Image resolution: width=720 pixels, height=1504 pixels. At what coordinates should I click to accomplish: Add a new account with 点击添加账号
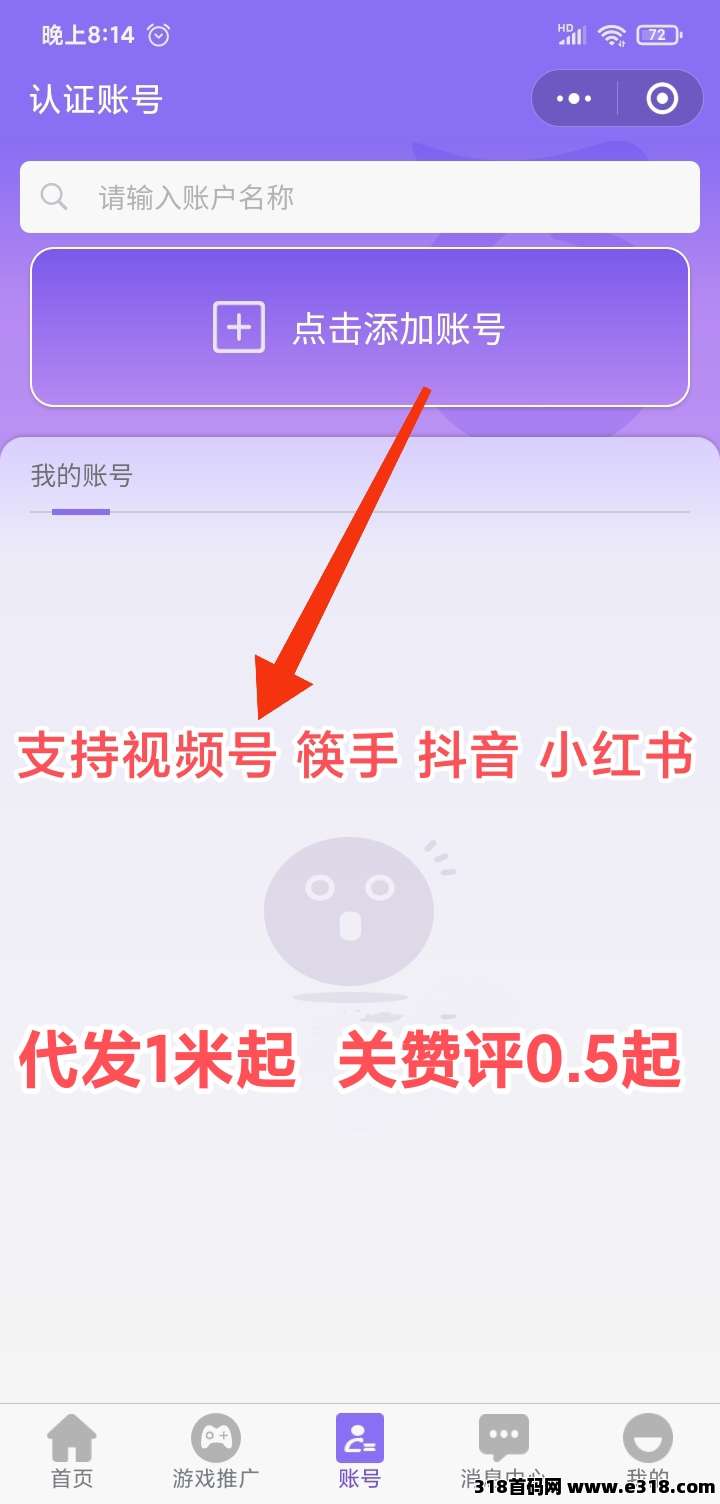360,328
